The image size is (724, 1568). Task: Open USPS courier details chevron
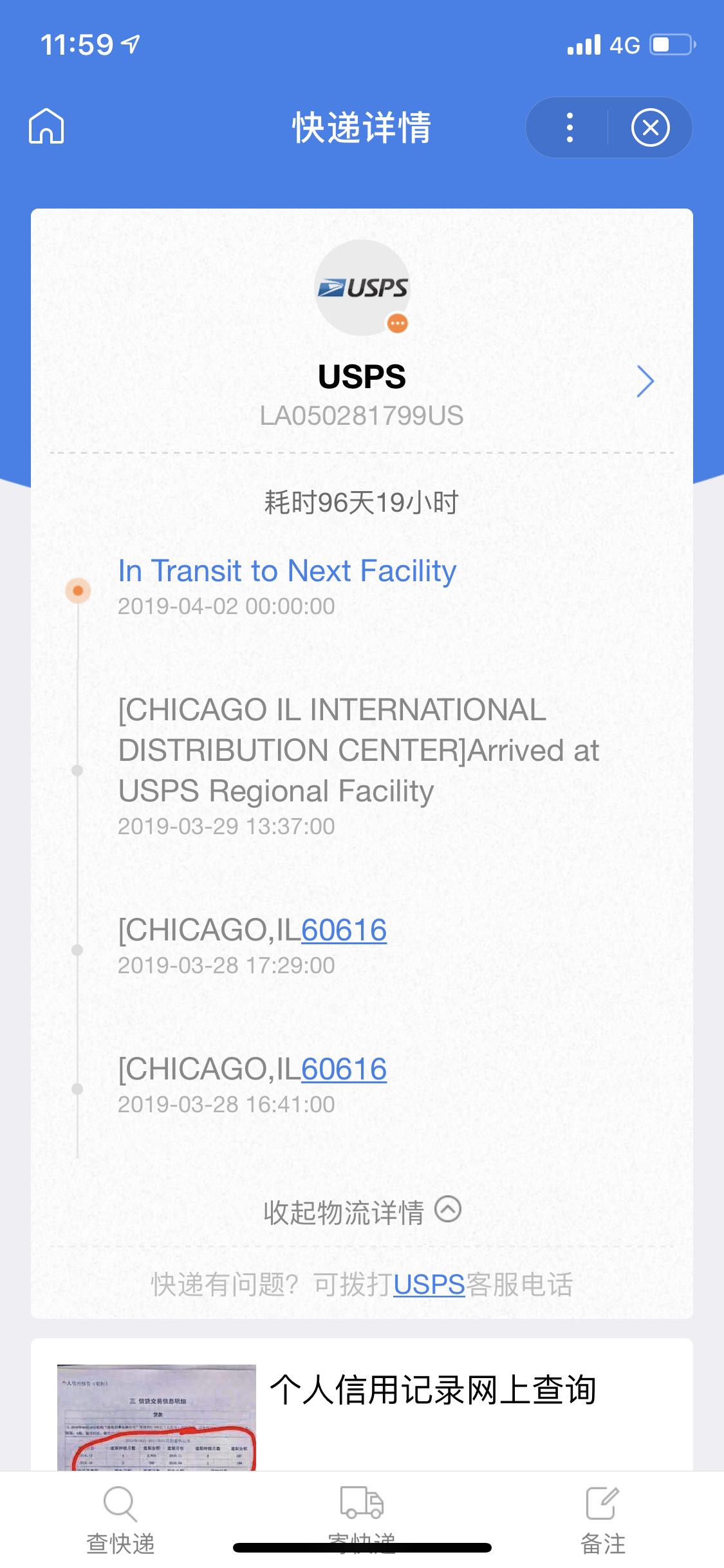[645, 381]
